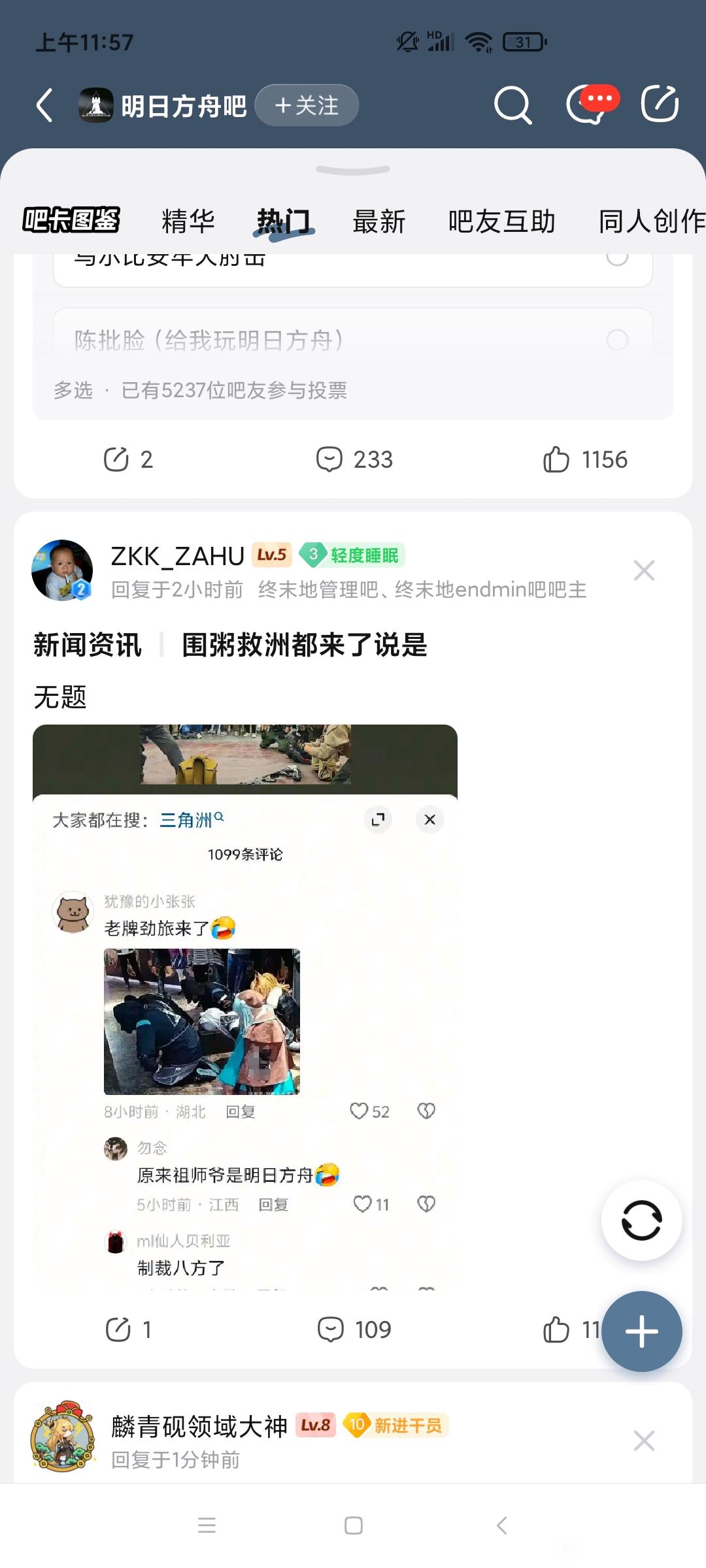The height and width of the screenshot is (1568, 706).
Task: Like the poll post with 1156 likes
Action: click(585, 460)
